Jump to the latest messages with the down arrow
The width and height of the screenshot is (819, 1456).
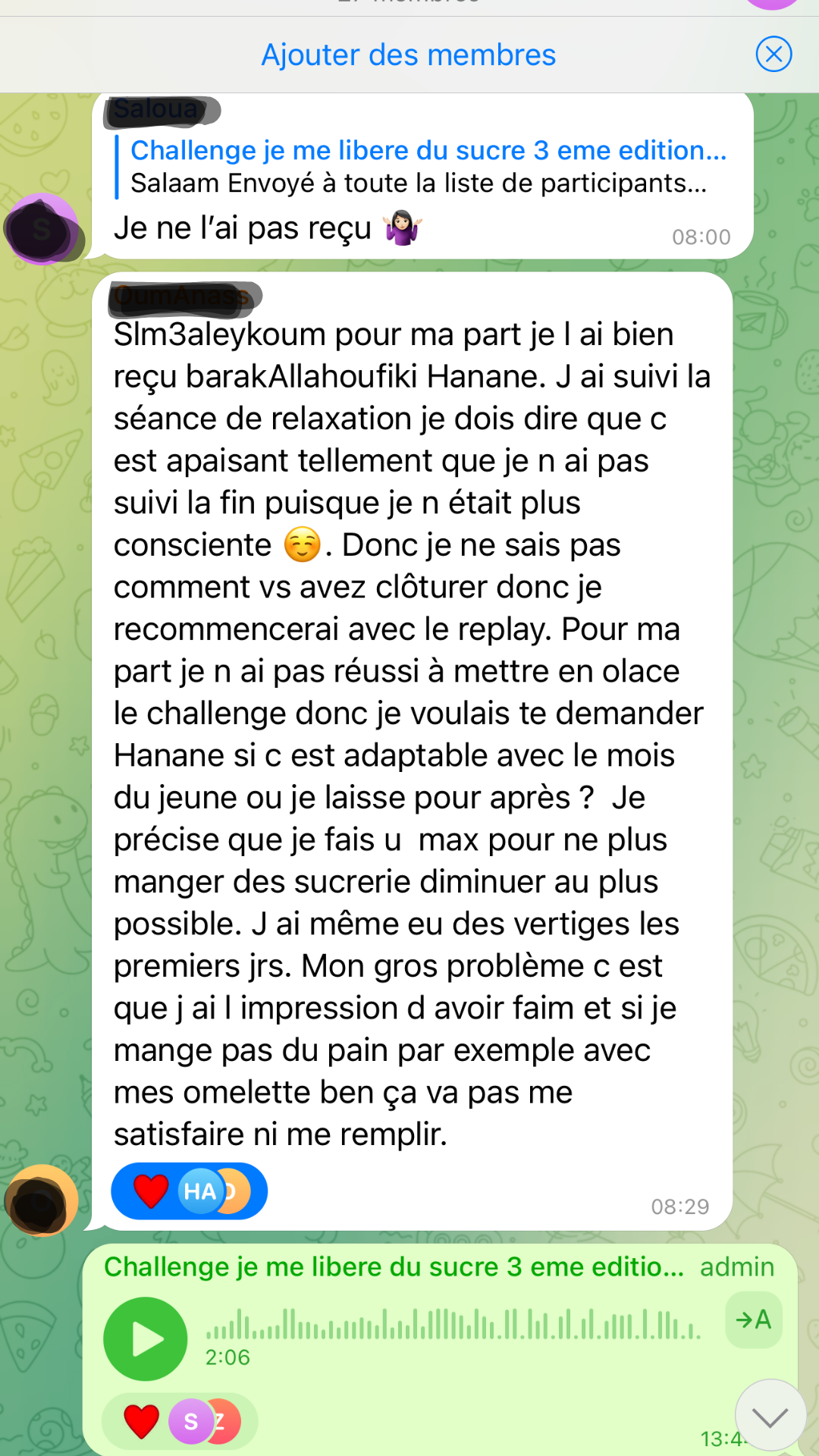770,1417
